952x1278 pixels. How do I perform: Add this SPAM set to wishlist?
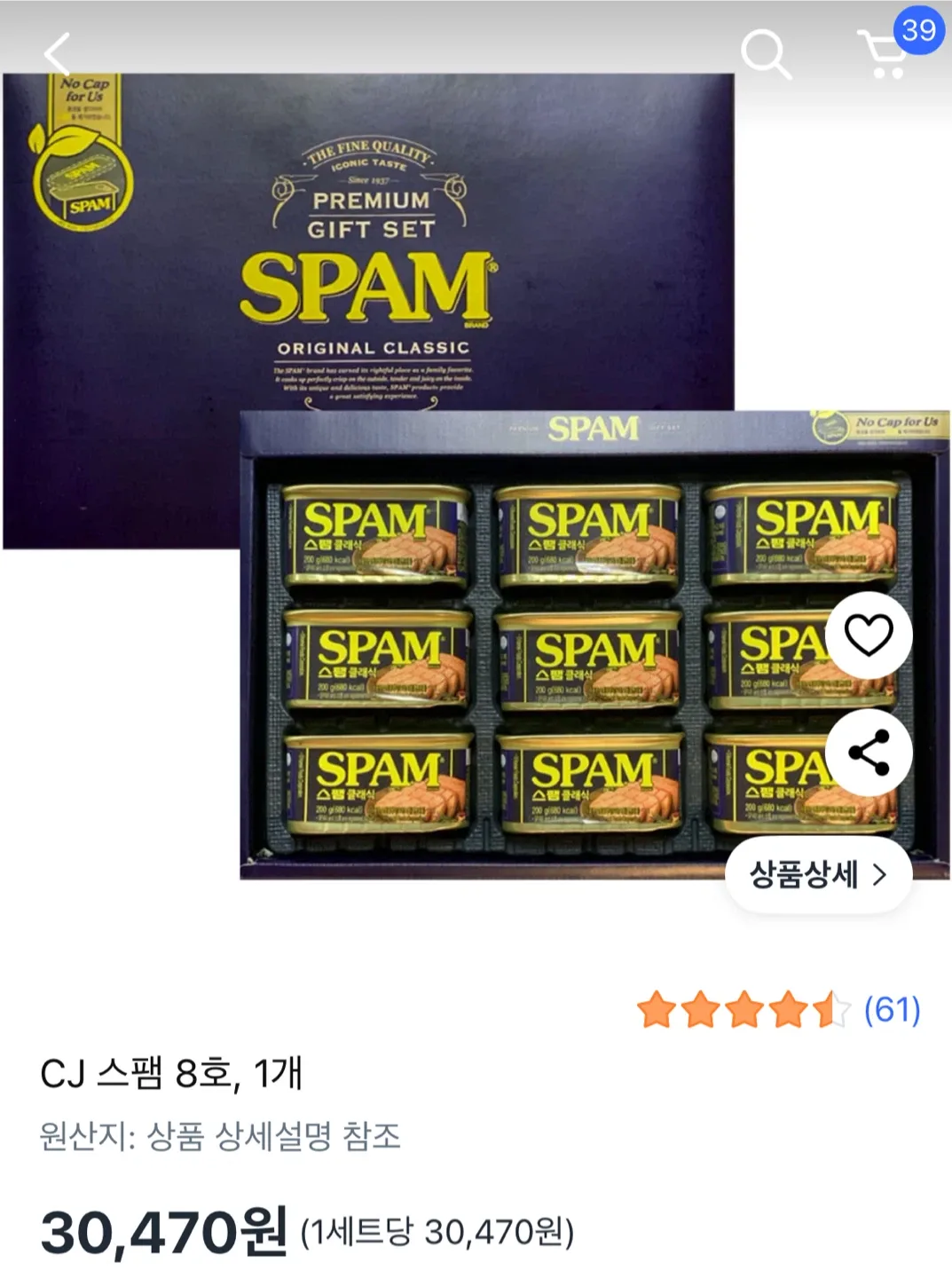coord(868,635)
